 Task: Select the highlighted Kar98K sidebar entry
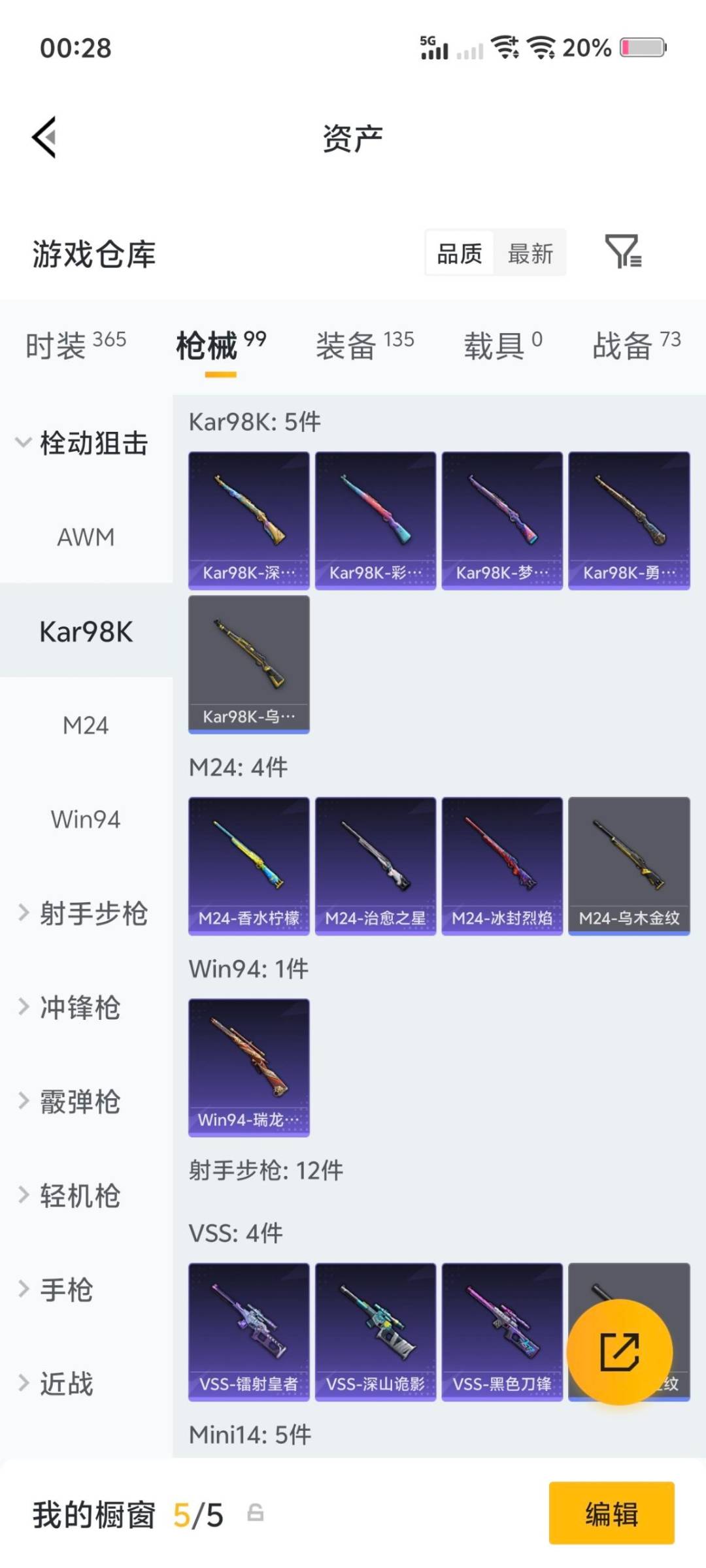86,630
